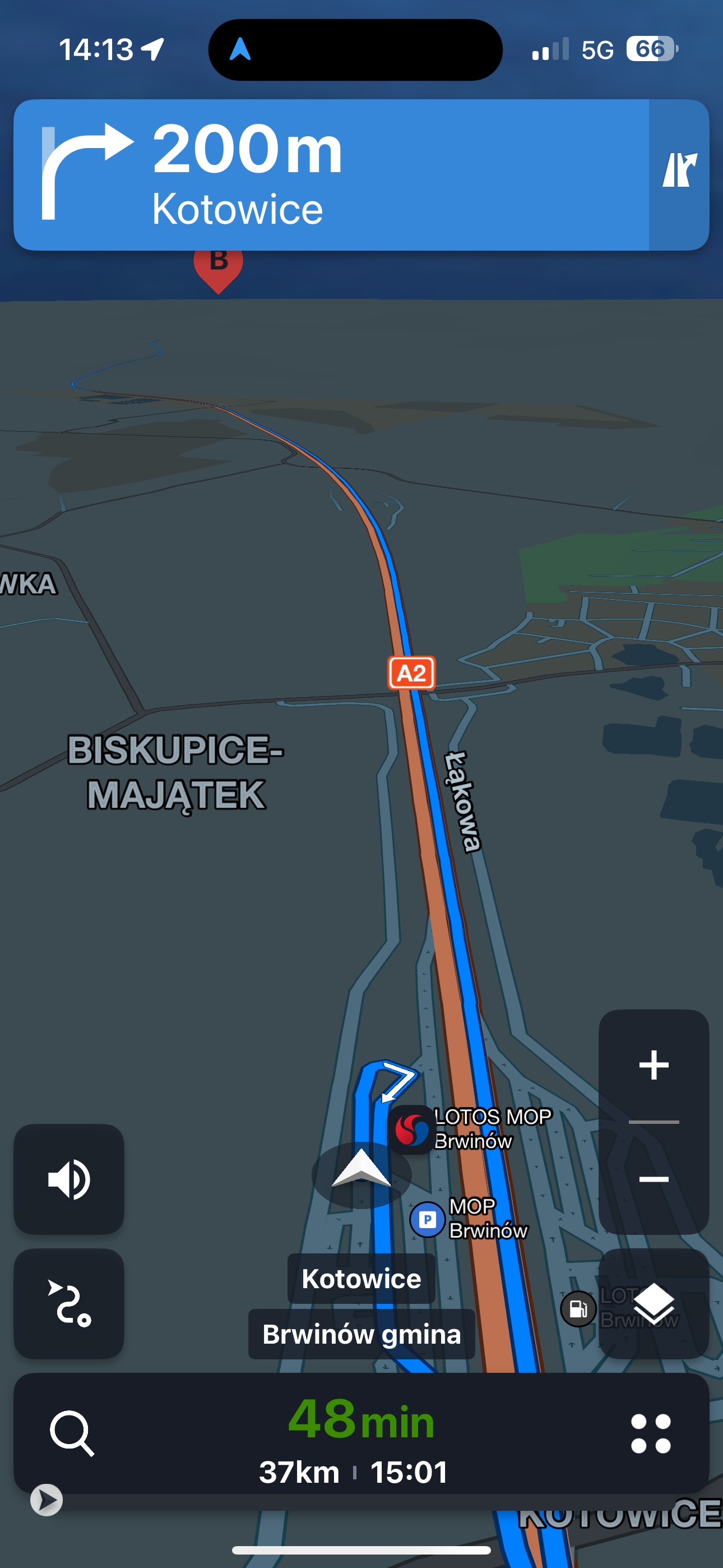Open the lane guidance panel icon
723x1568 pixels.
(x=679, y=175)
